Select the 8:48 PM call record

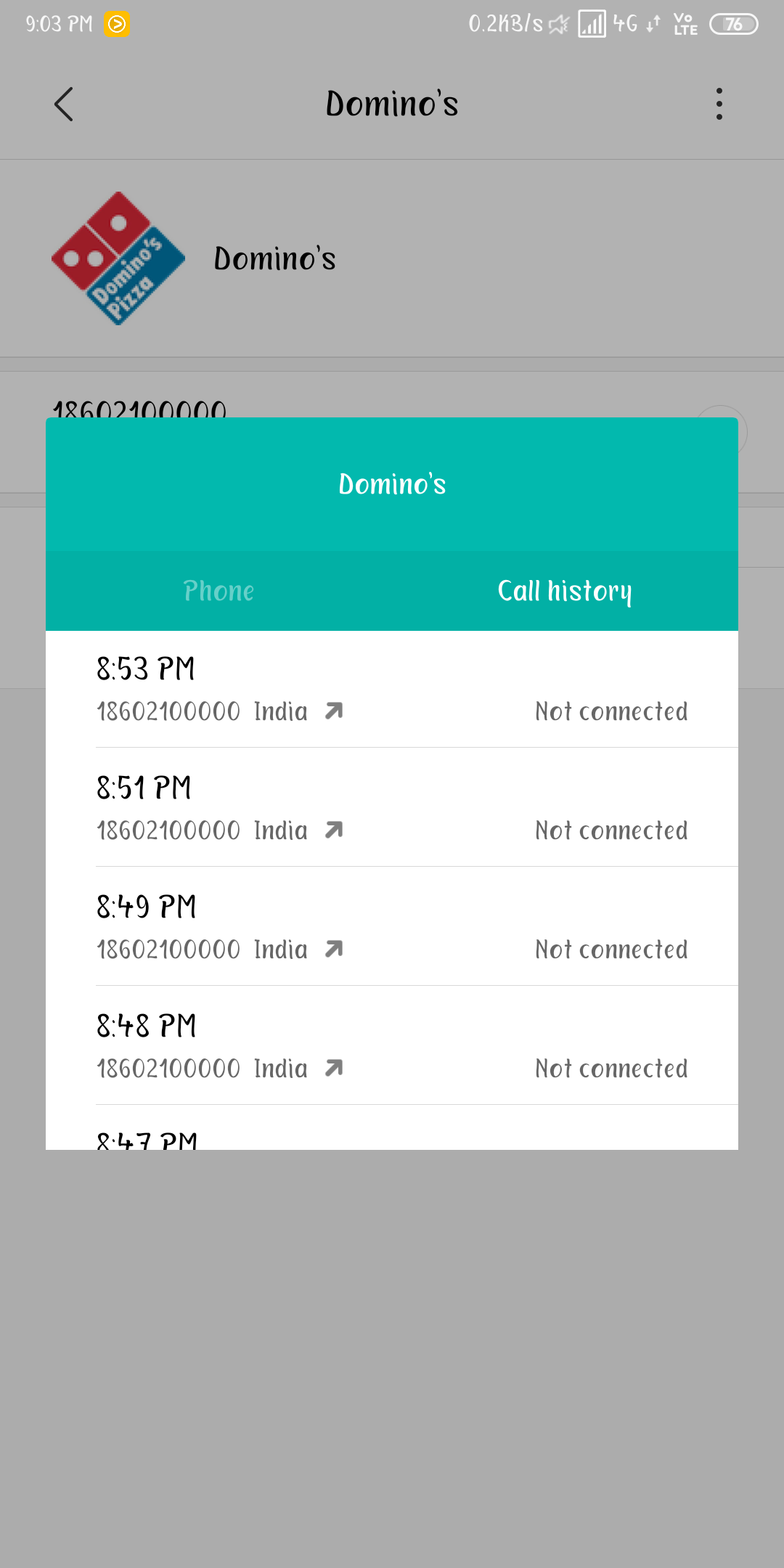[x=392, y=1047]
